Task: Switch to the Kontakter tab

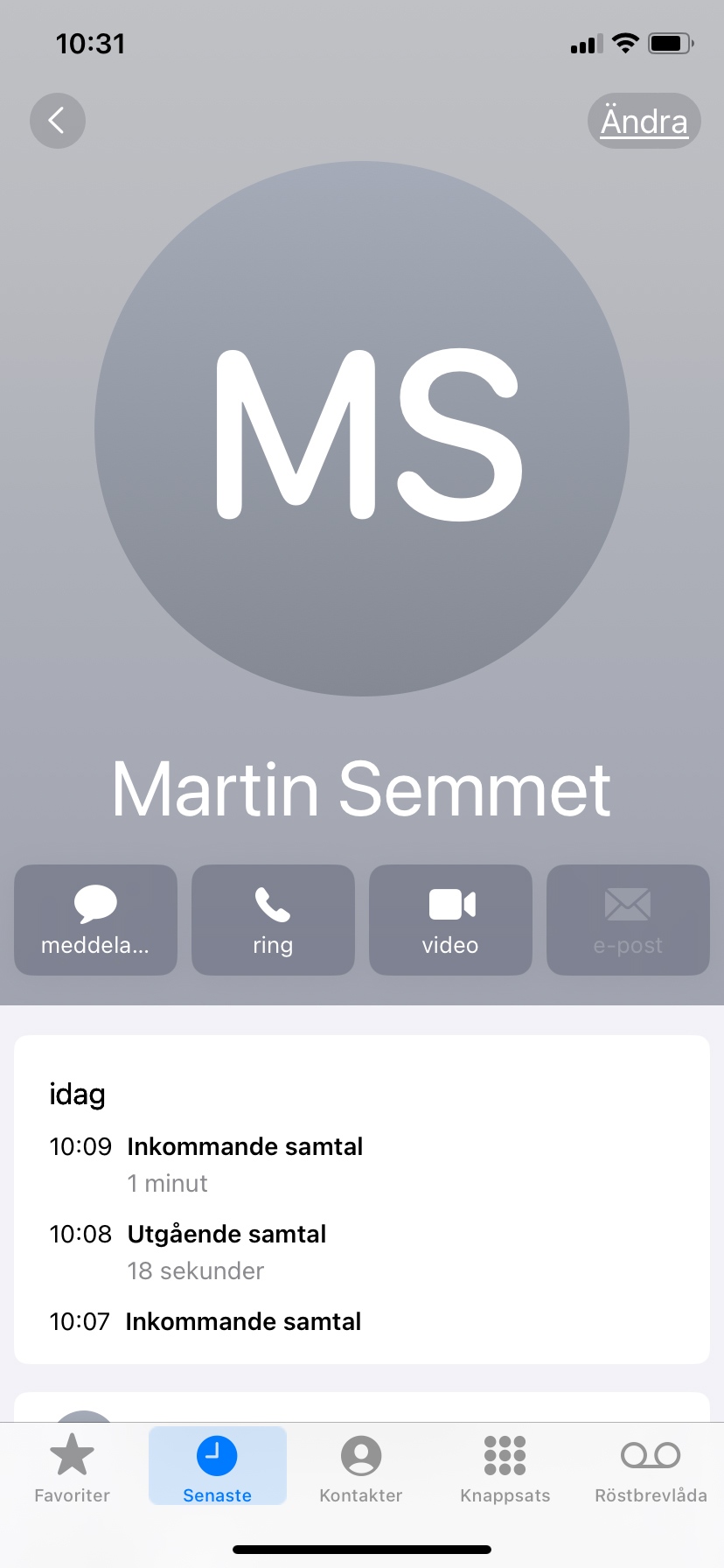Action: [x=361, y=1469]
